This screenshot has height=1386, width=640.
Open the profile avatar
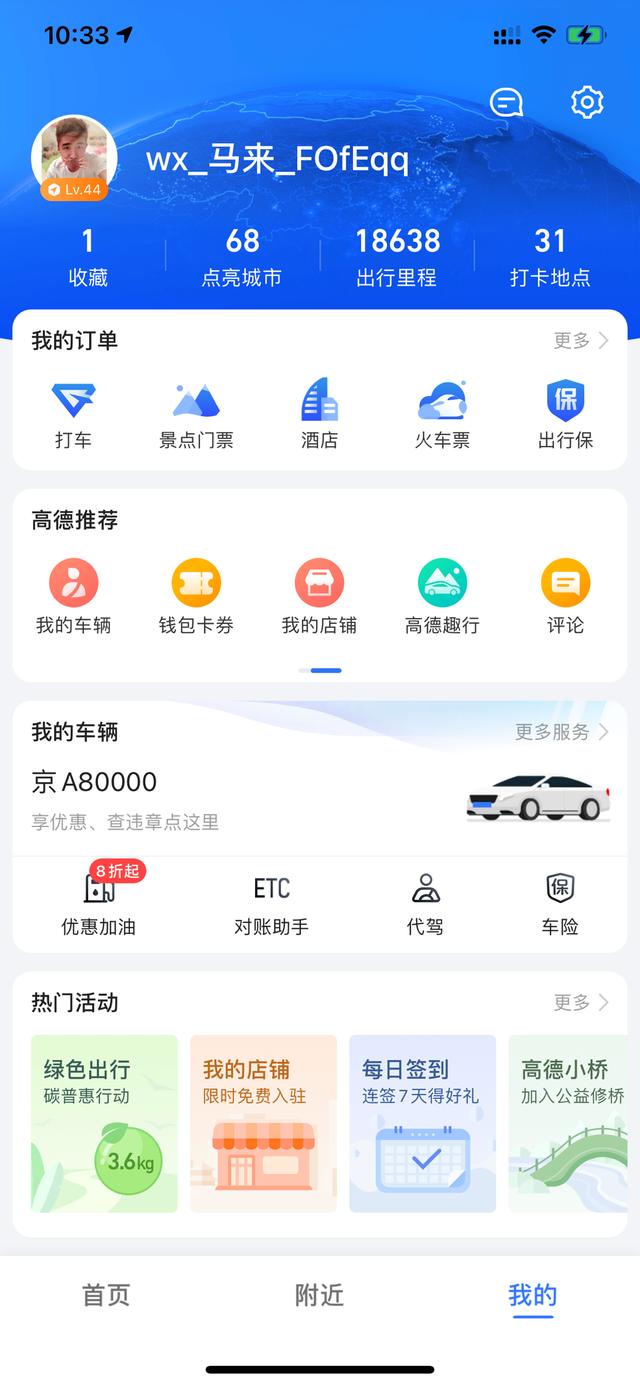(74, 158)
